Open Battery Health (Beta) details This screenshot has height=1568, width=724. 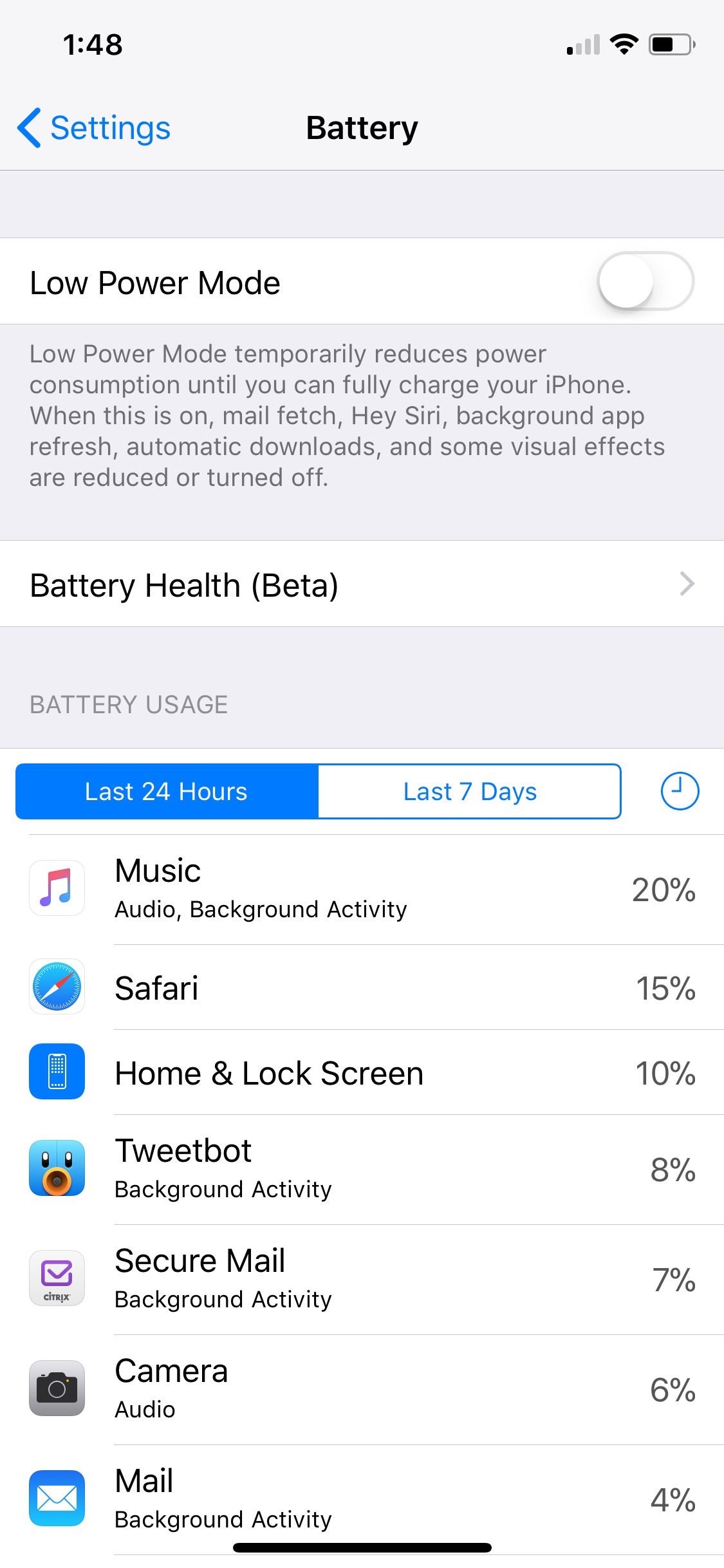(x=362, y=584)
